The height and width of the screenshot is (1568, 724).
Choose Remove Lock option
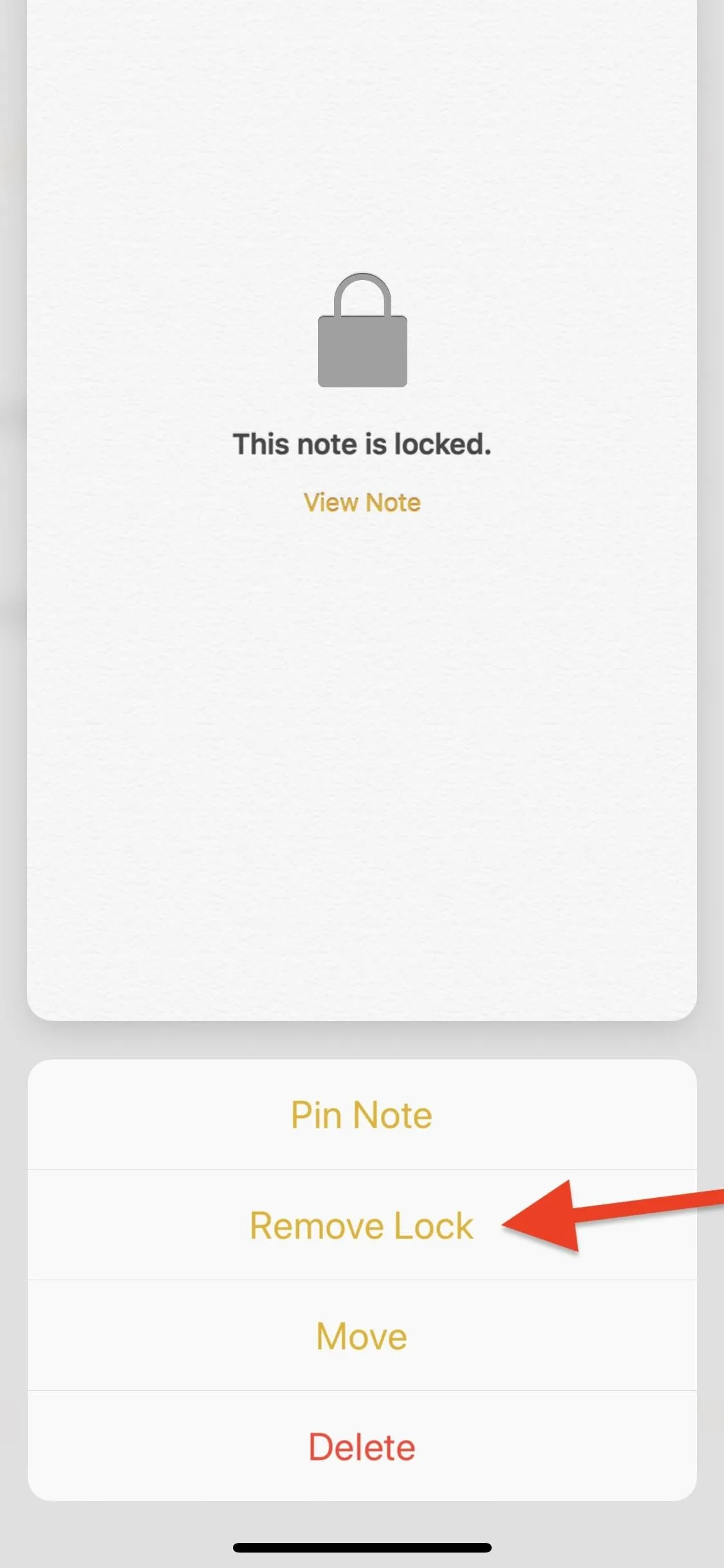(x=362, y=1225)
